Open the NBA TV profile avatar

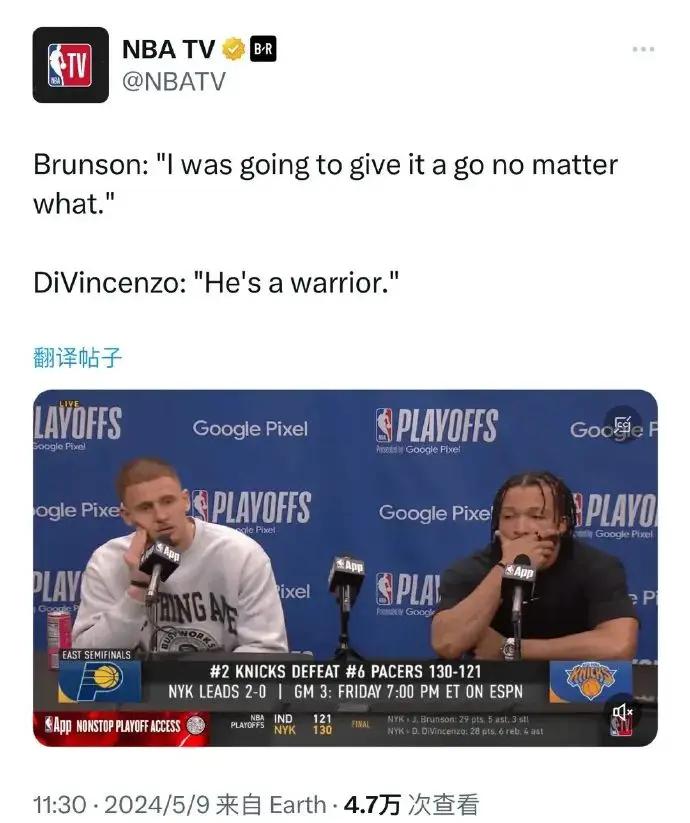point(71,65)
